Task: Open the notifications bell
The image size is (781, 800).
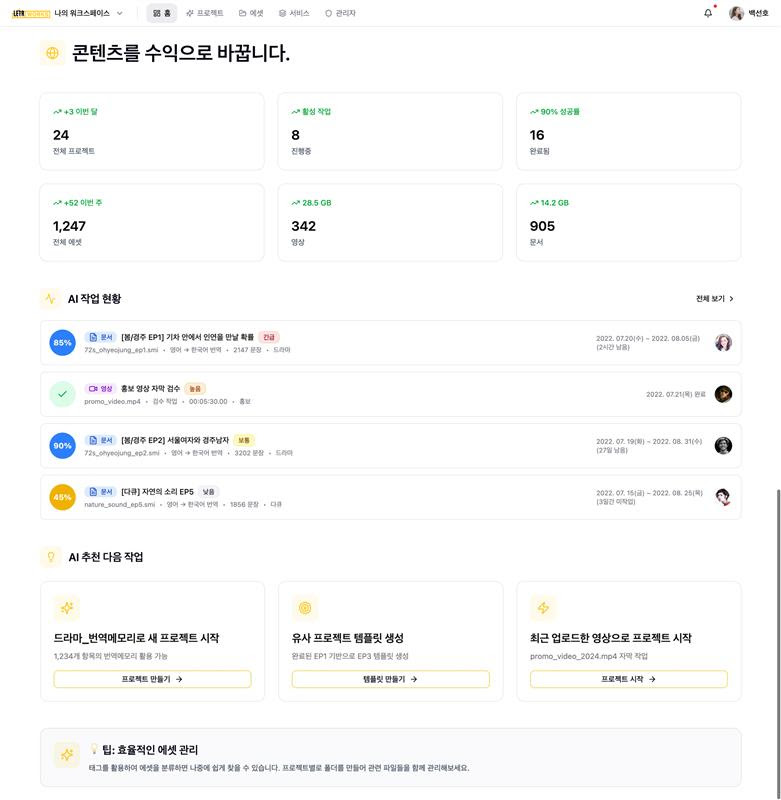Action: click(708, 13)
